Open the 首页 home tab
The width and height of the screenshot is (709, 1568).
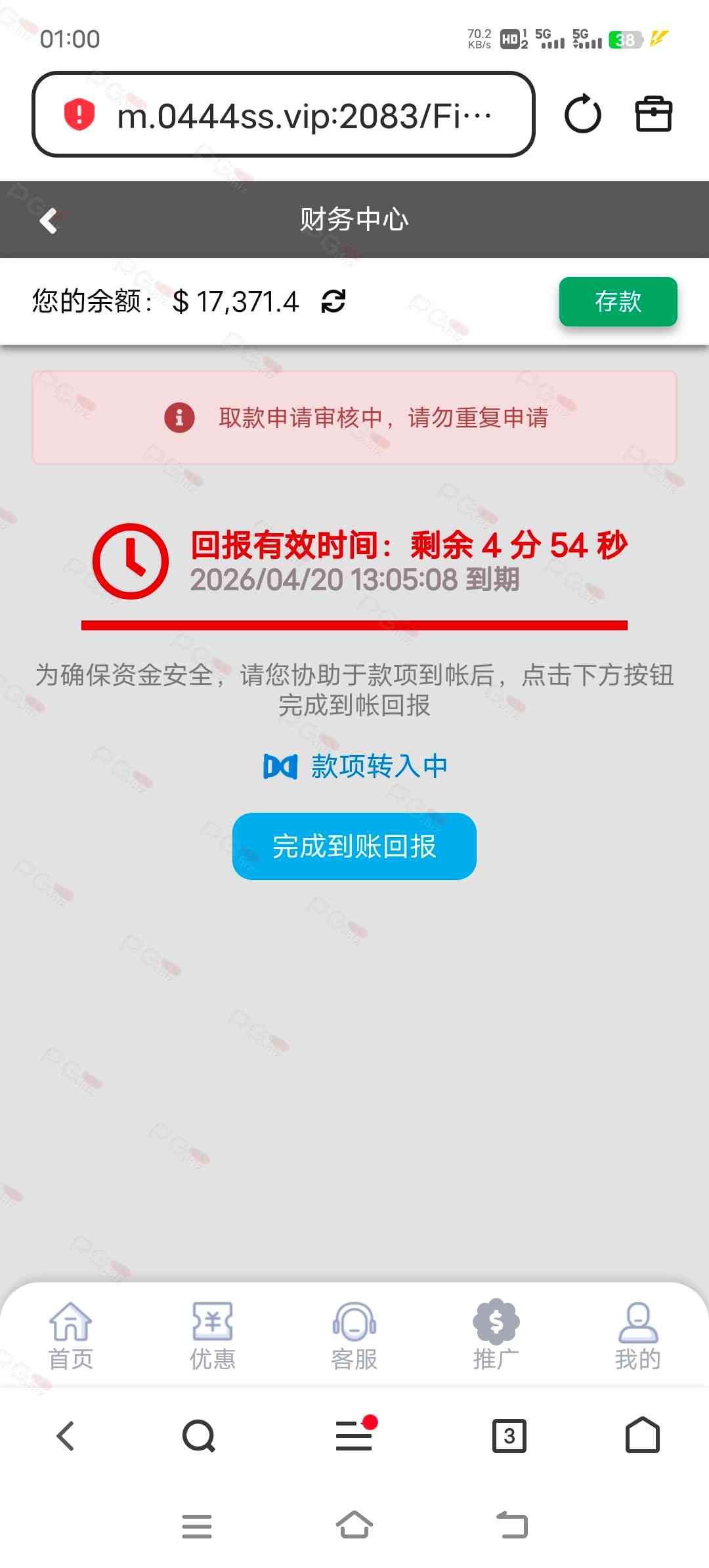pos(71,1336)
